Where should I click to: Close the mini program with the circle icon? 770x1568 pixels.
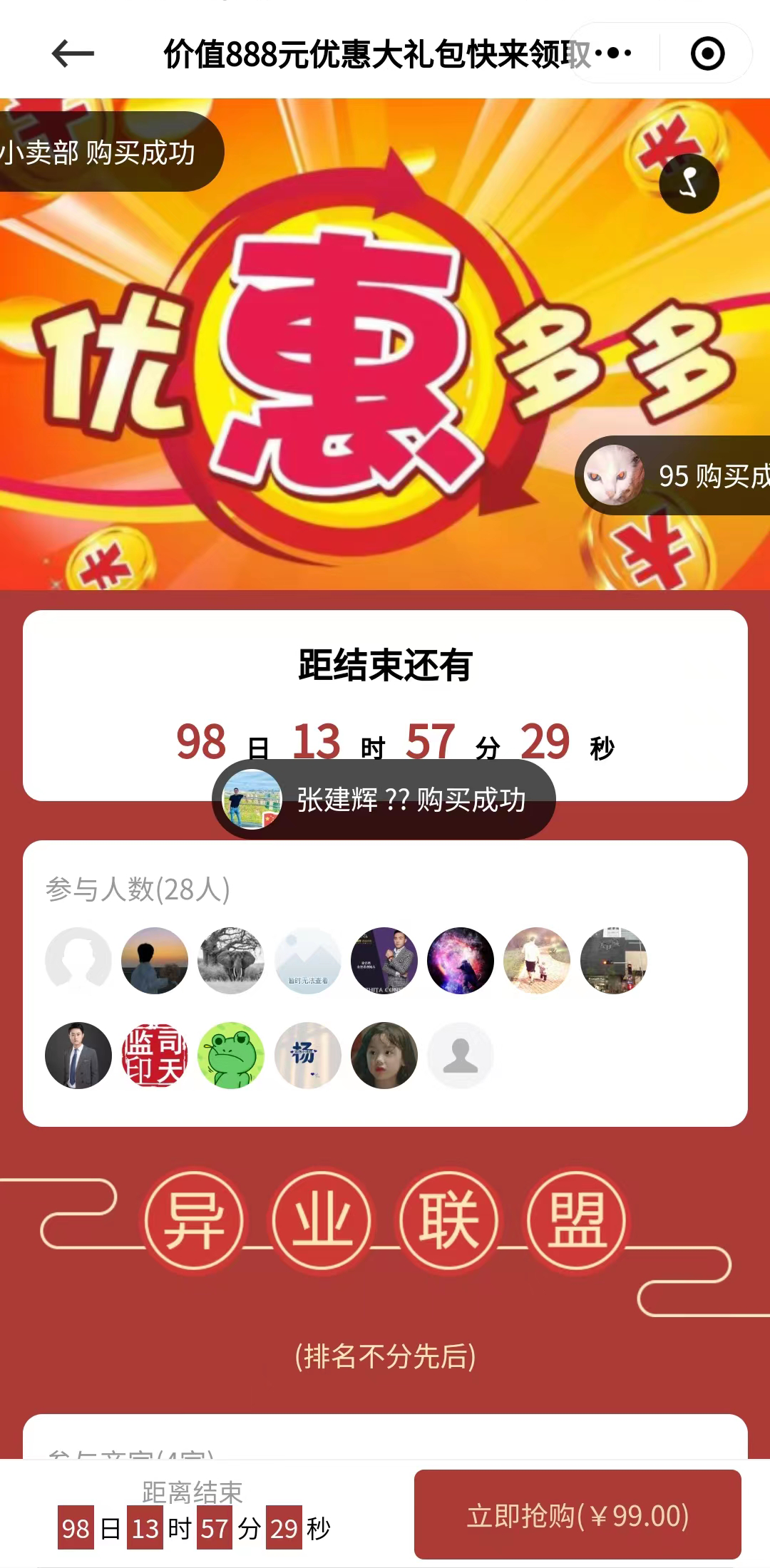pyautogui.click(x=707, y=53)
